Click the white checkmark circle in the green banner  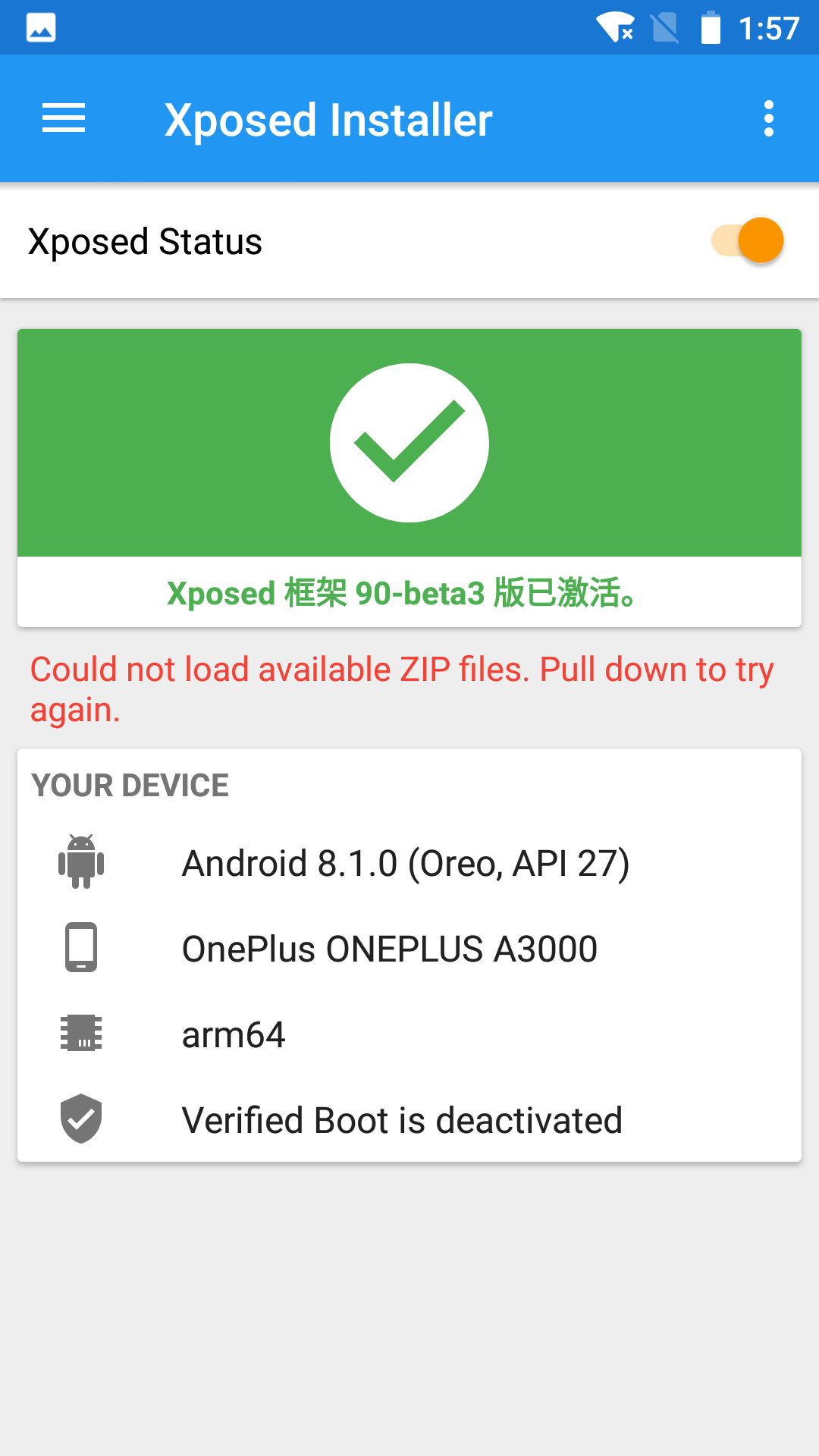pyautogui.click(x=409, y=444)
